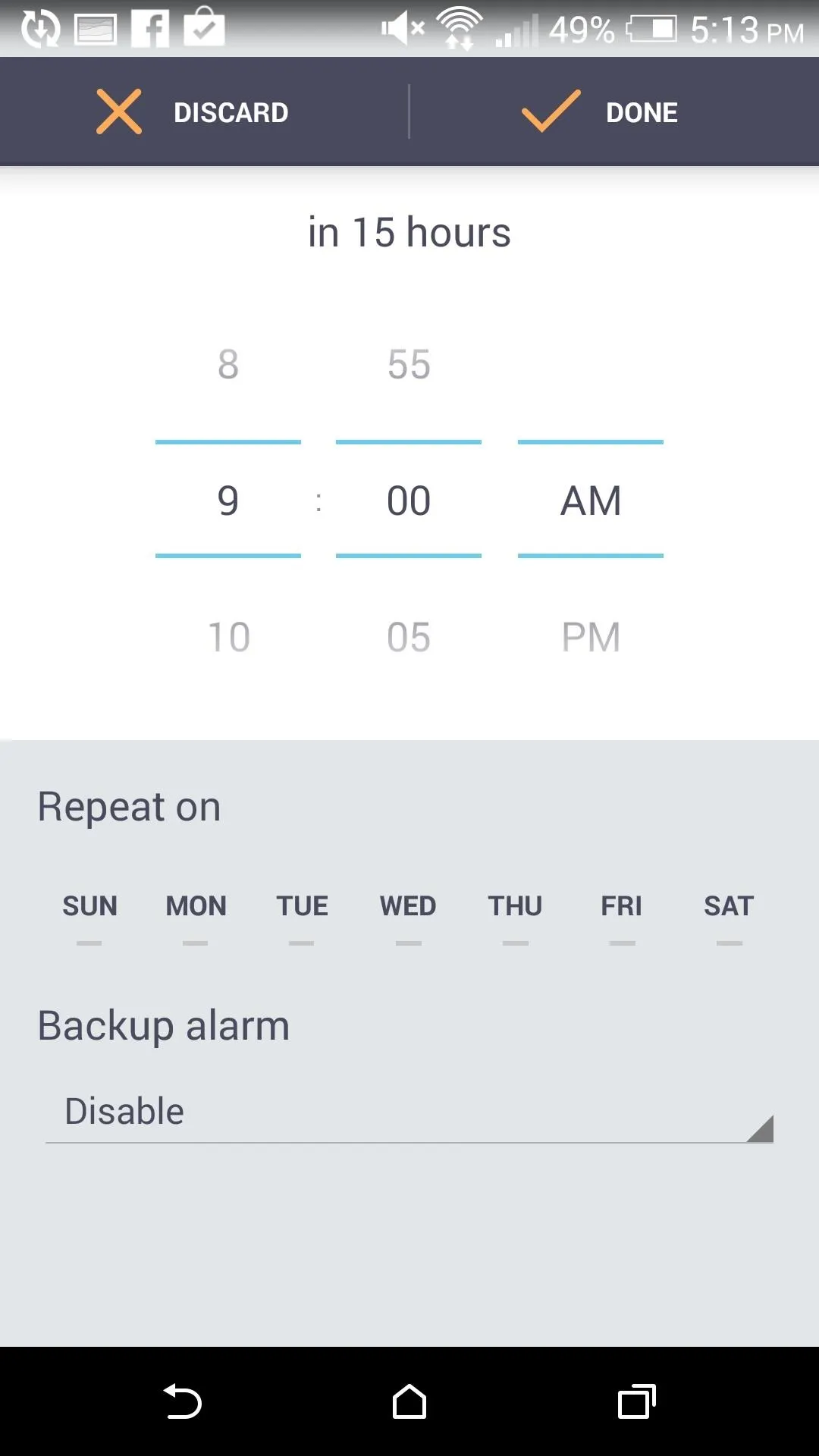Tap the selected hour 9 field
Screen dimensions: 819x1456
[228, 500]
